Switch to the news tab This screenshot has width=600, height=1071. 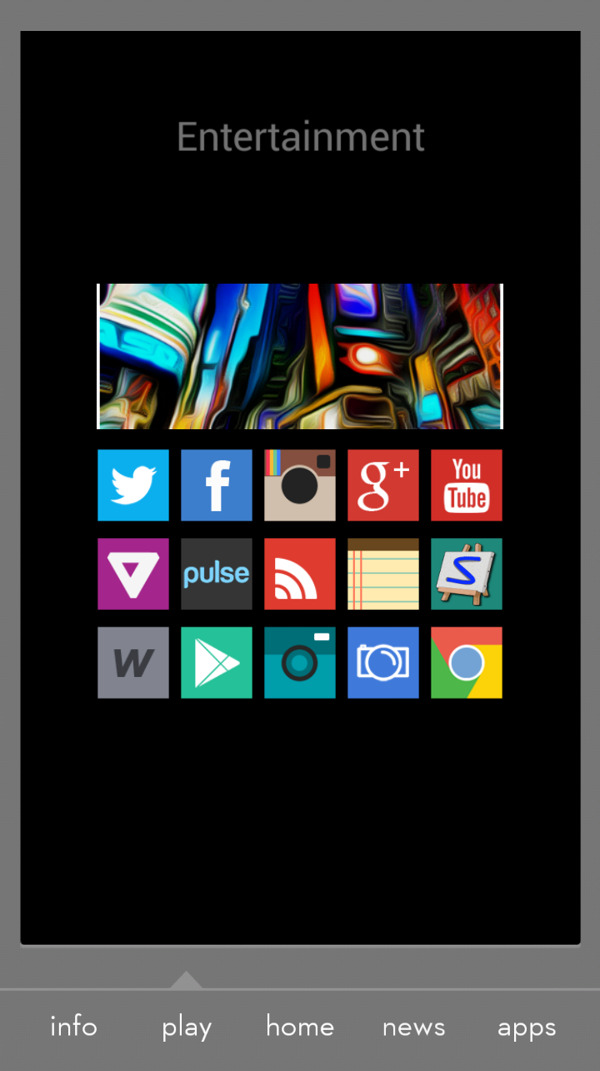(x=413, y=1027)
